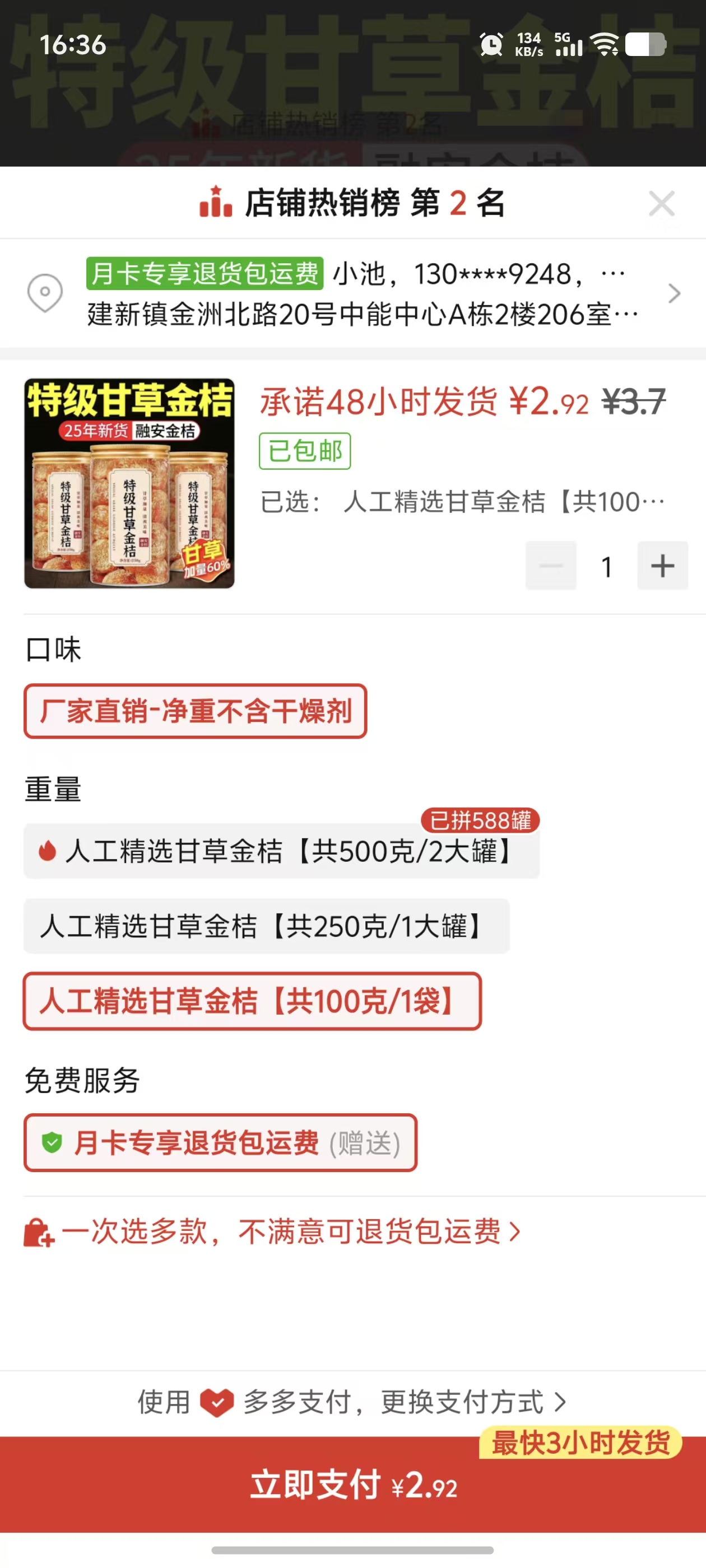
Task: Increase quantity with the plus button
Action: click(x=662, y=566)
